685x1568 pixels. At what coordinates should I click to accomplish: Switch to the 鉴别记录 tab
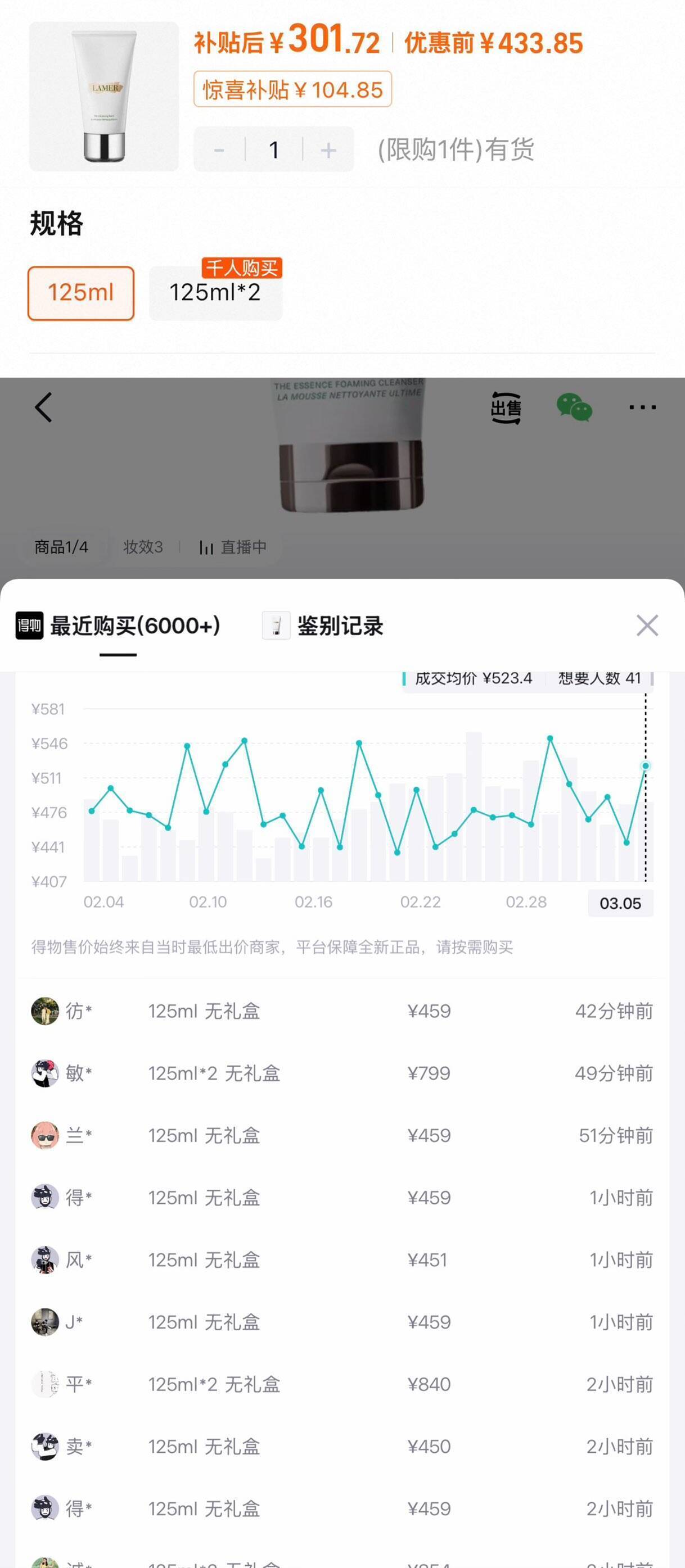click(x=341, y=625)
